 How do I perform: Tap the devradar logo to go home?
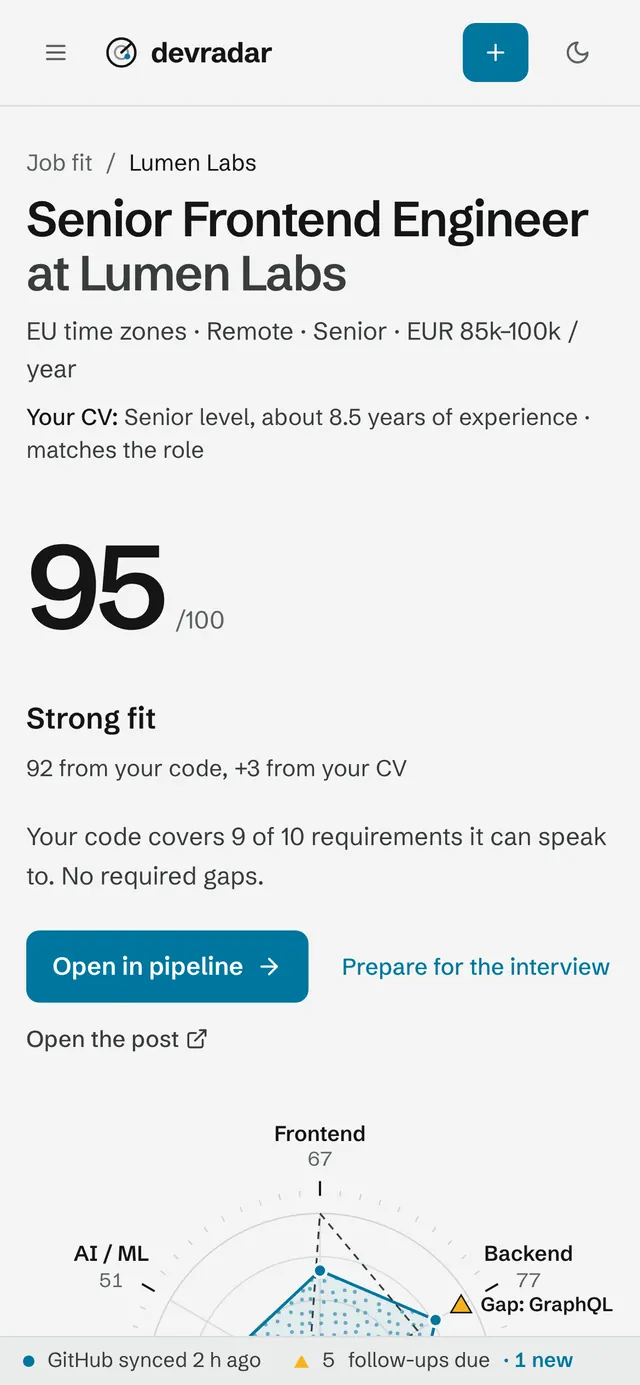(x=189, y=53)
